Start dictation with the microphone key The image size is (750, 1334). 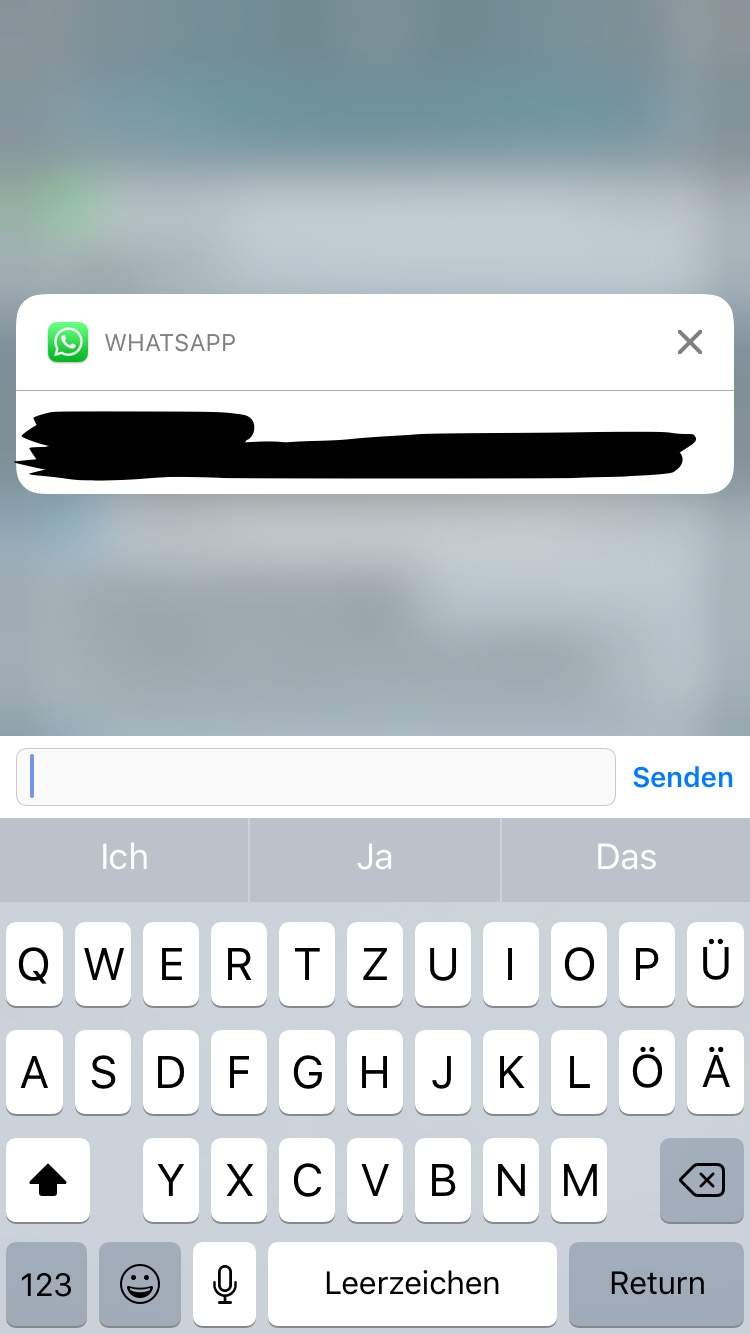click(x=225, y=1283)
